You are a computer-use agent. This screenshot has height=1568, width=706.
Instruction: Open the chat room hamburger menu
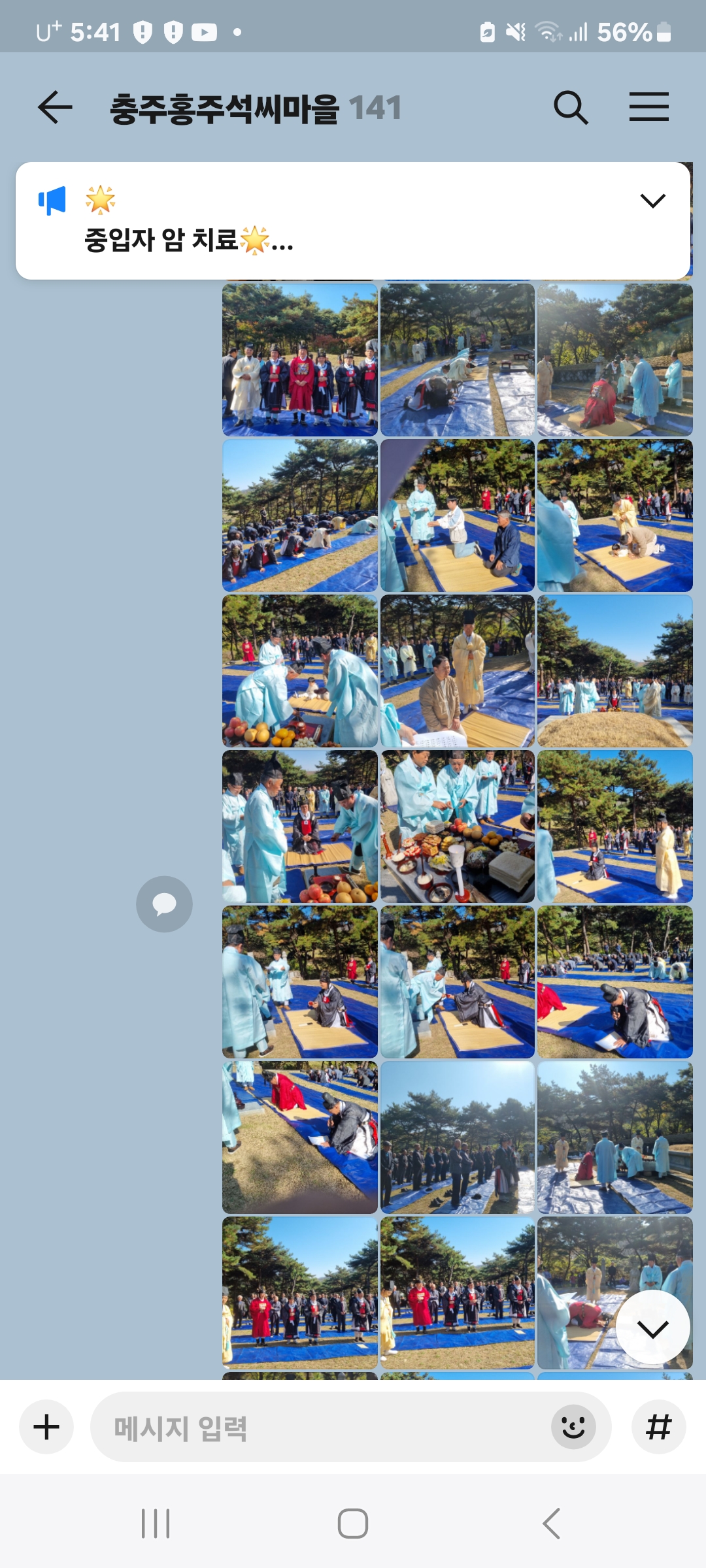[649, 107]
